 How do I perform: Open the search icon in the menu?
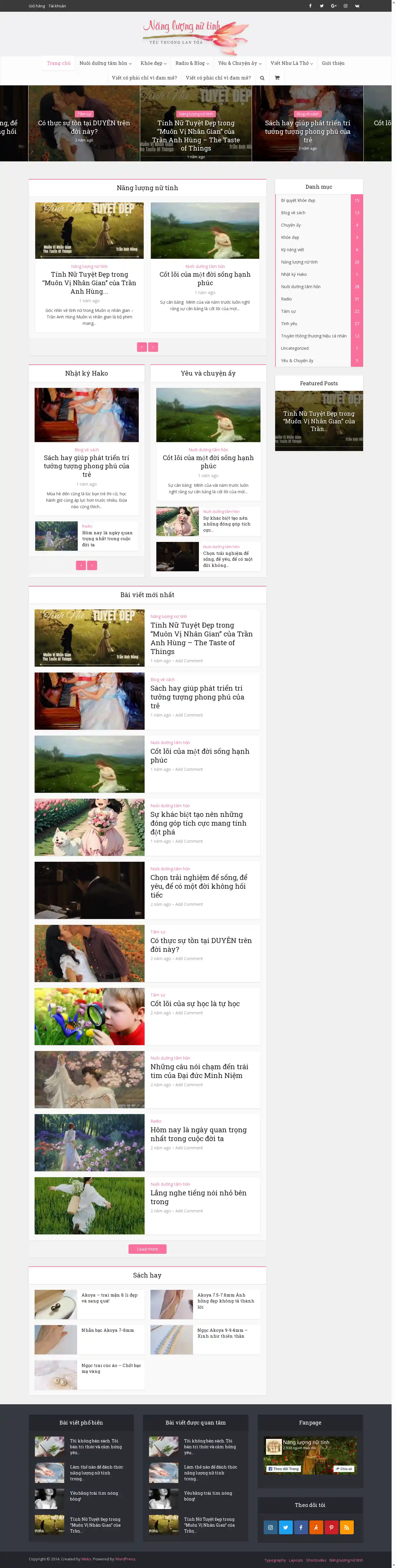pyautogui.click(x=262, y=78)
